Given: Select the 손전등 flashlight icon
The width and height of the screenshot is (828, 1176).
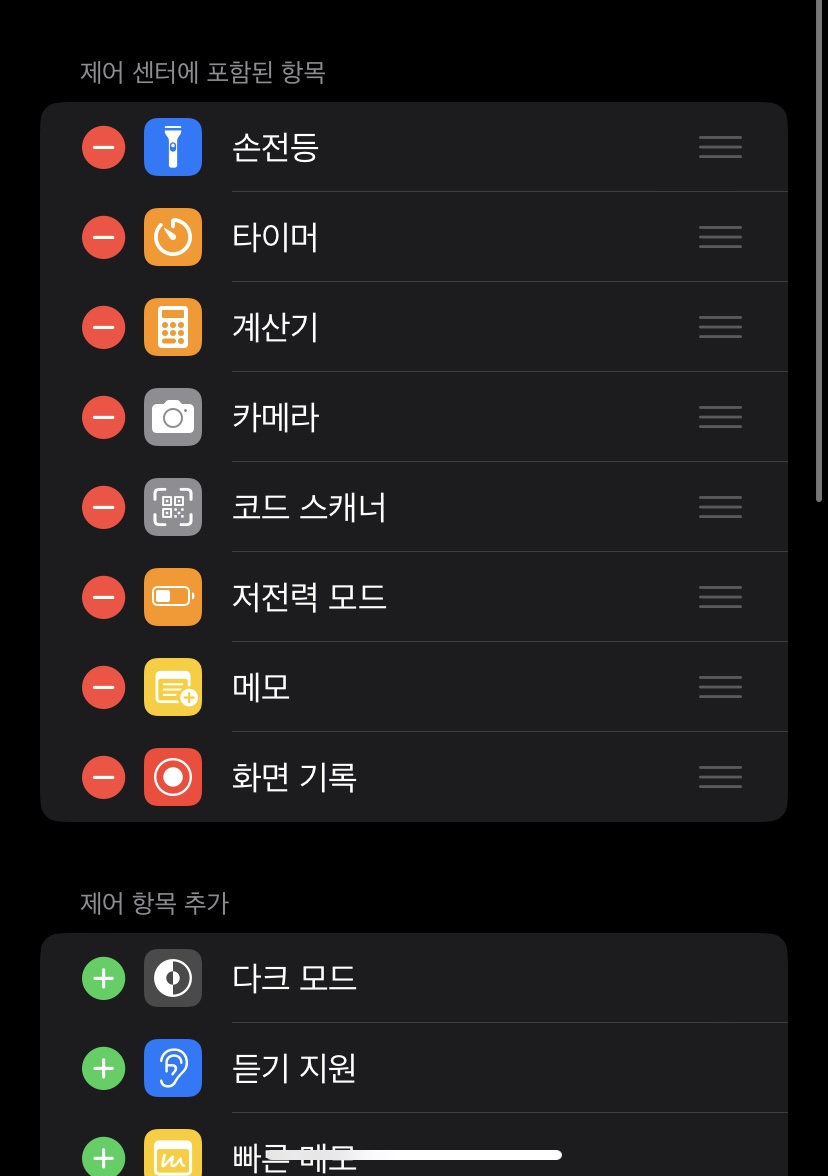Looking at the screenshot, I should (173, 147).
